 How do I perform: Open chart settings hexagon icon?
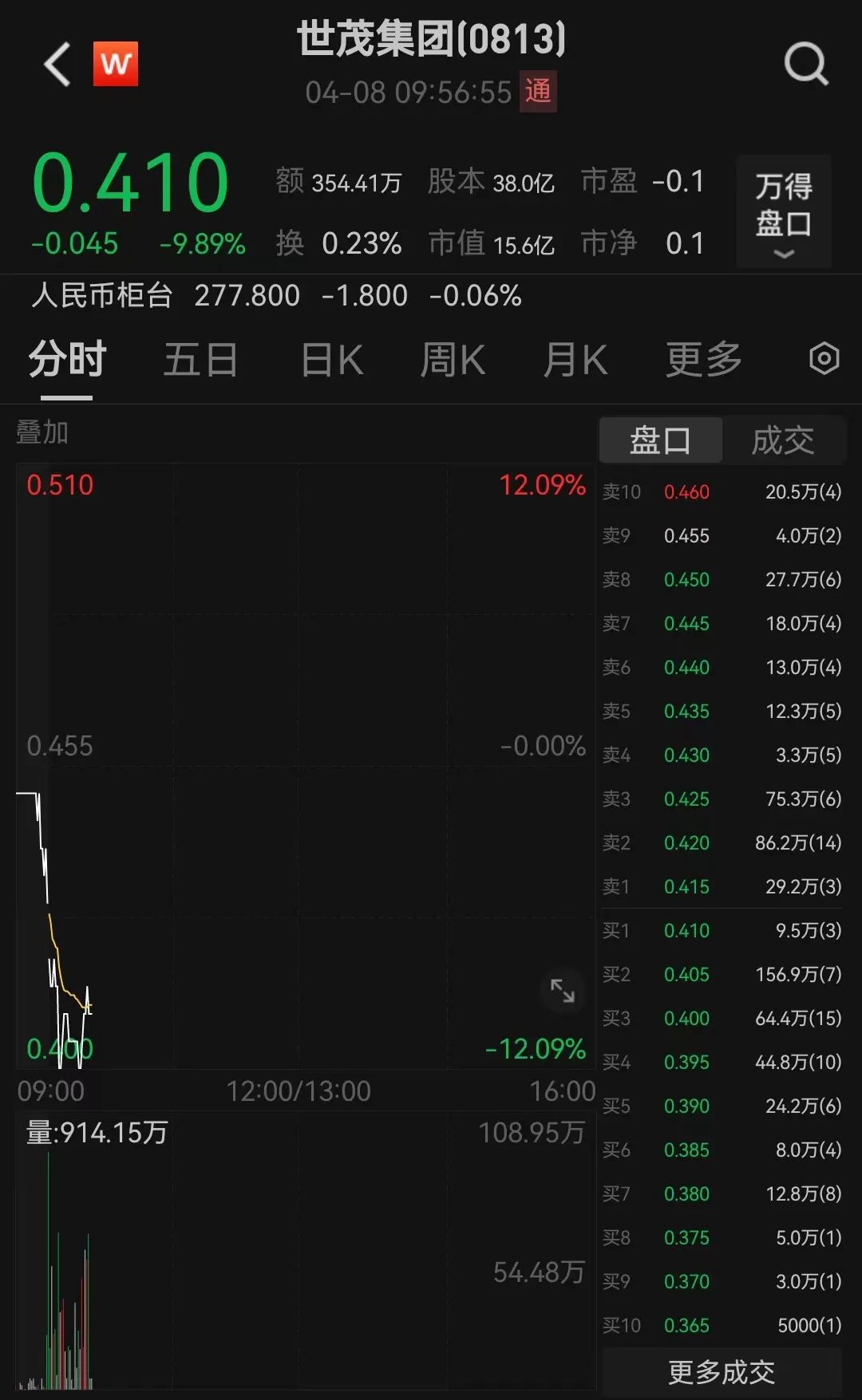(824, 359)
